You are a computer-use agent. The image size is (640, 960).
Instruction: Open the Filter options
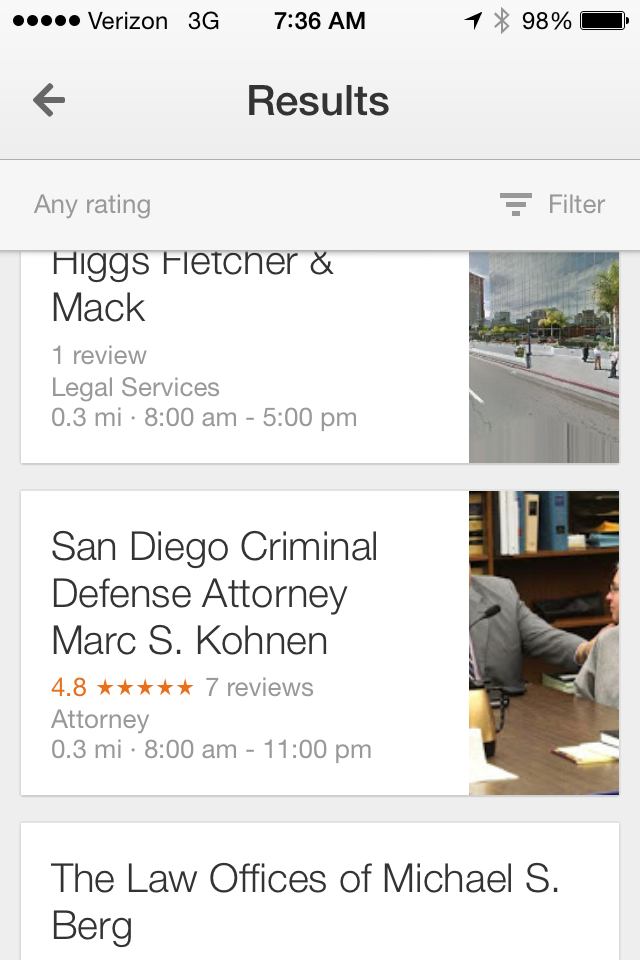[x=553, y=205]
